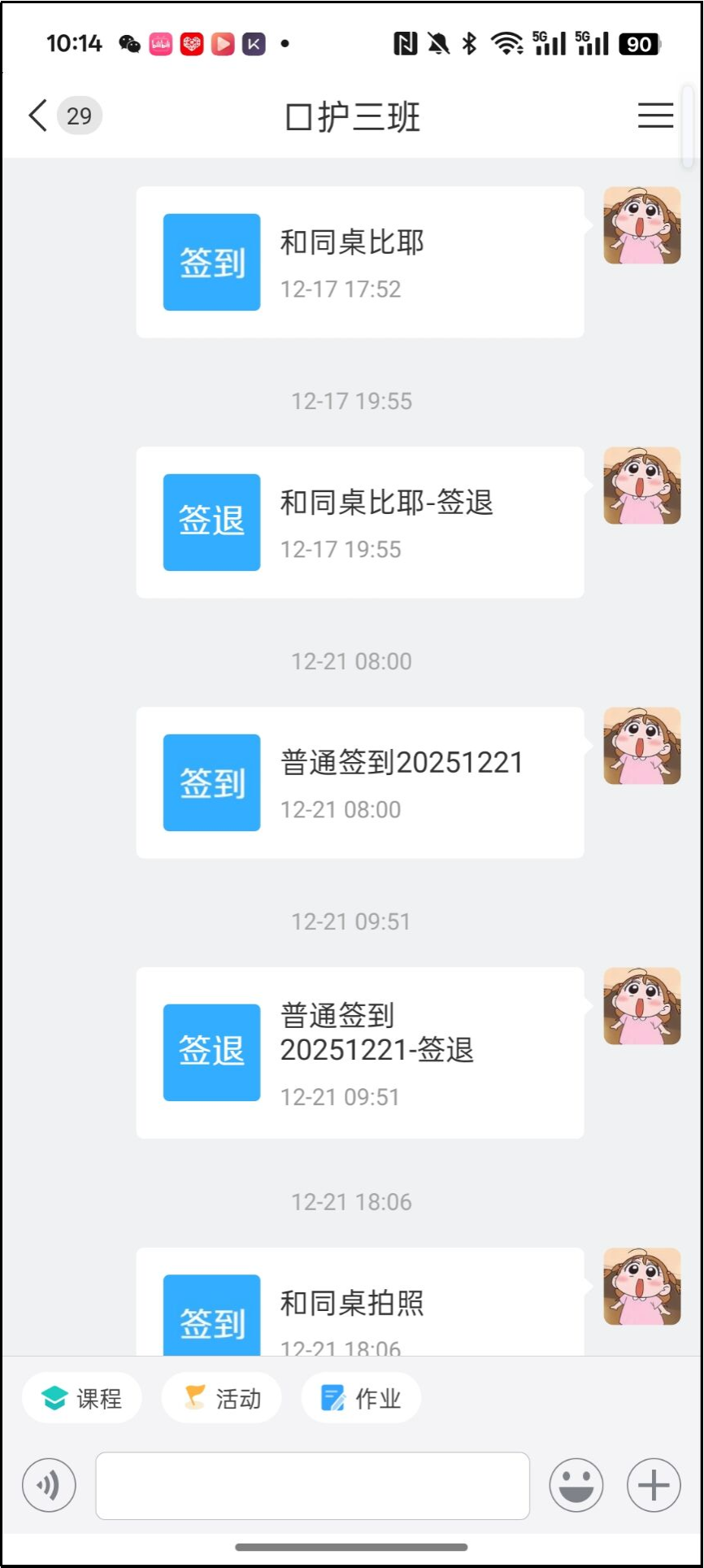704x1568 pixels.
Task: Open the emoji picker
Action: tap(576, 1485)
